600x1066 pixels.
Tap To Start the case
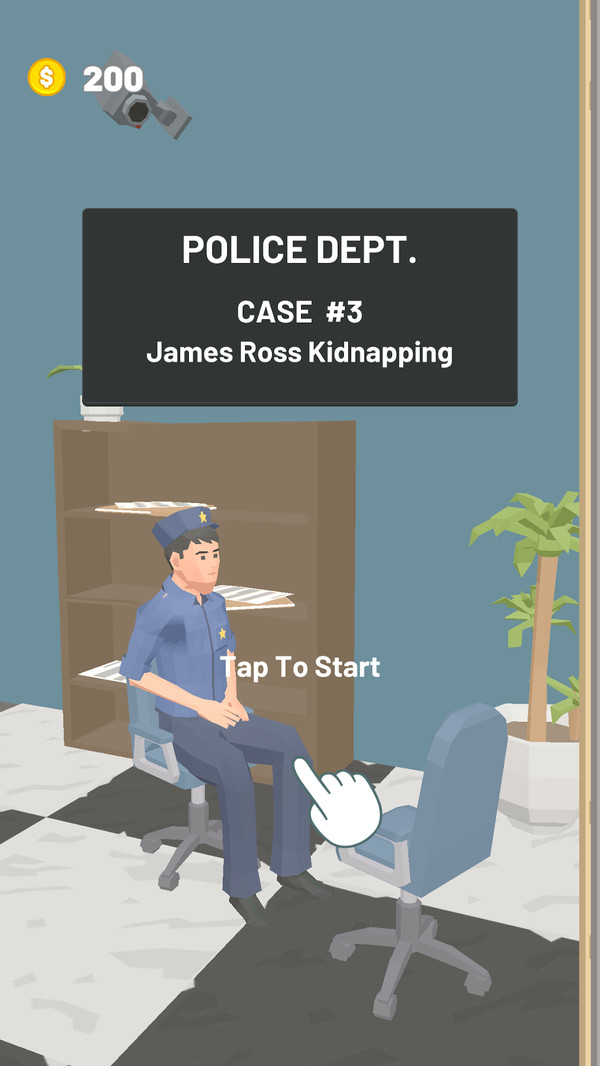click(300, 667)
